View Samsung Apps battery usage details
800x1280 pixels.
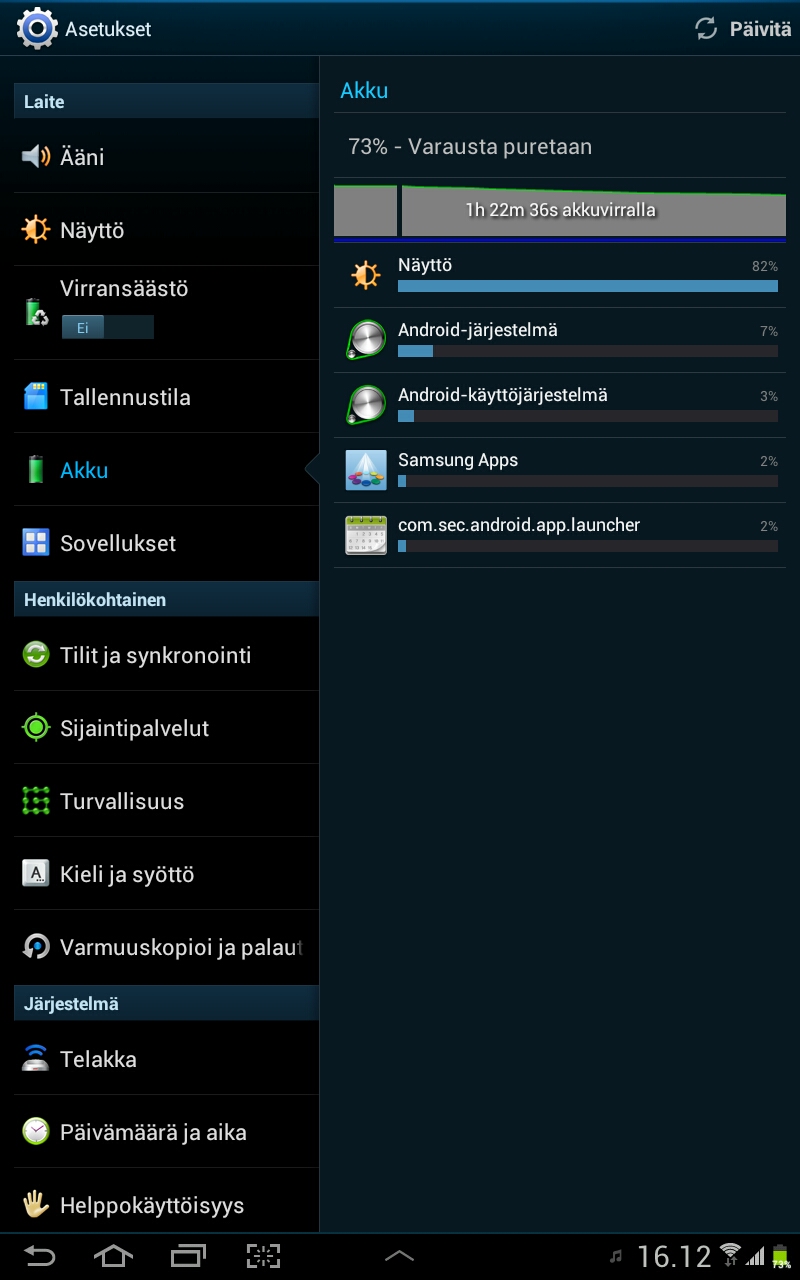(x=560, y=470)
